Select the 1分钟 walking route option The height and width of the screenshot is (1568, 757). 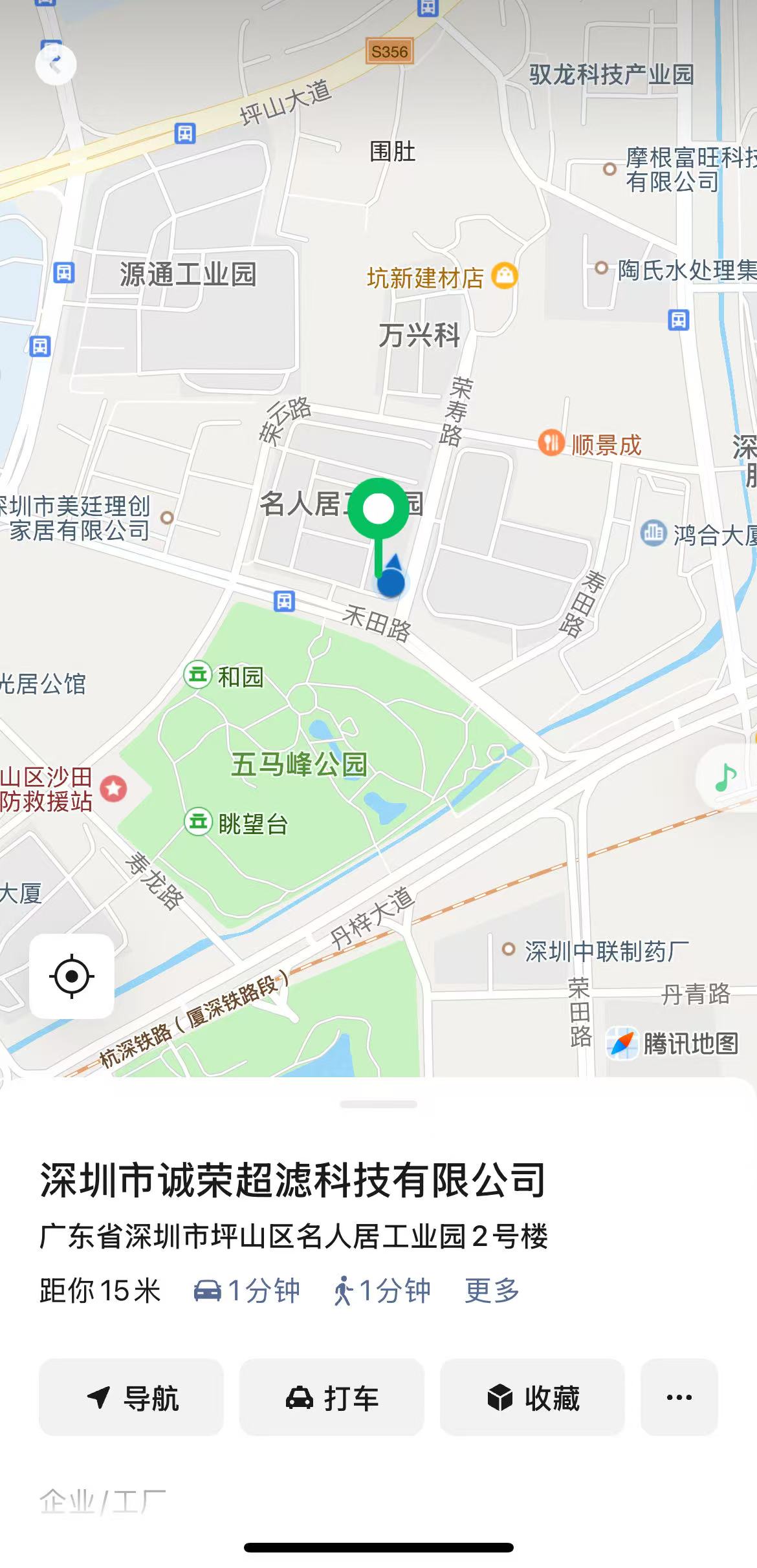pyautogui.click(x=382, y=1291)
